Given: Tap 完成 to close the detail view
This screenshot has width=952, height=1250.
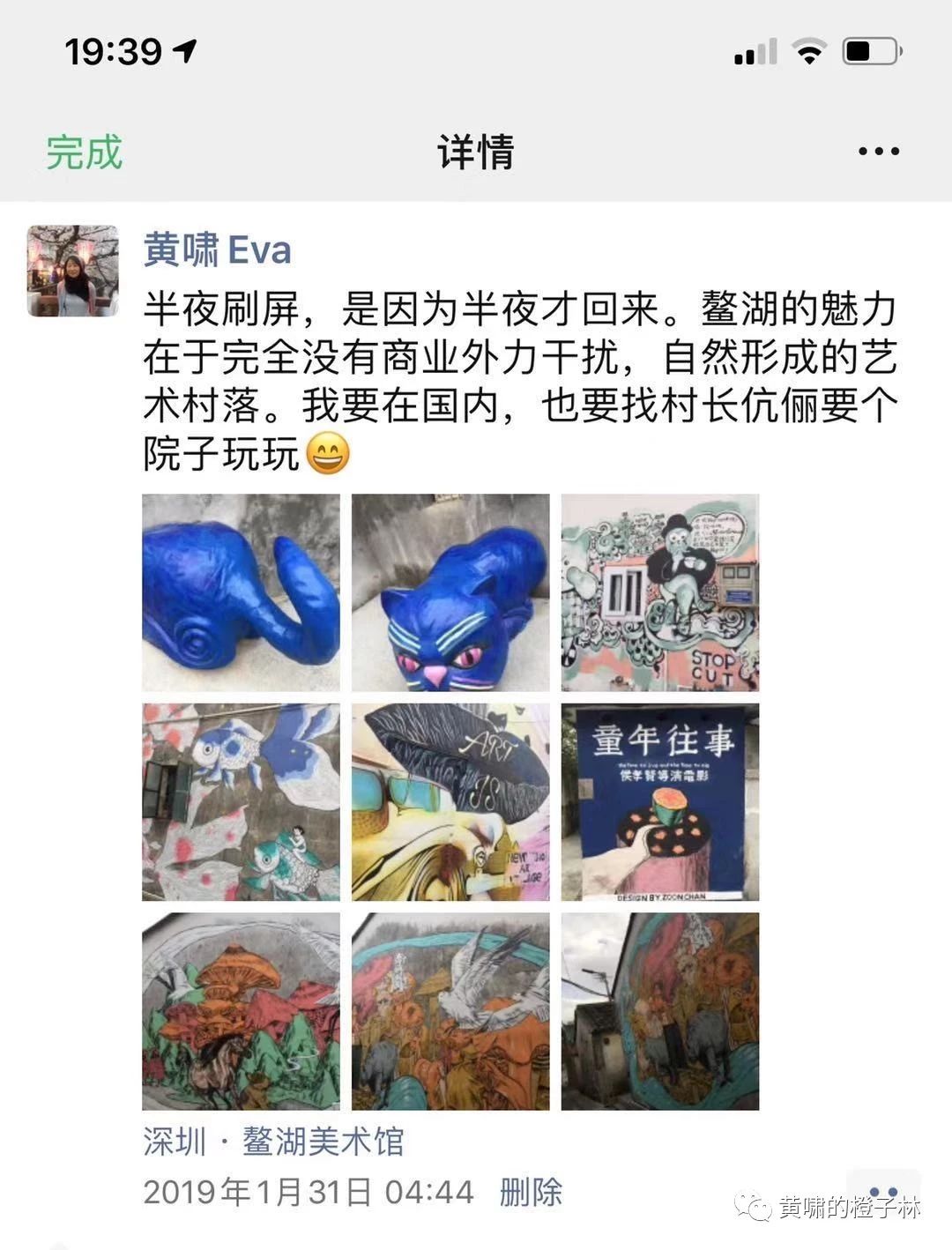Looking at the screenshot, I should pos(85,152).
